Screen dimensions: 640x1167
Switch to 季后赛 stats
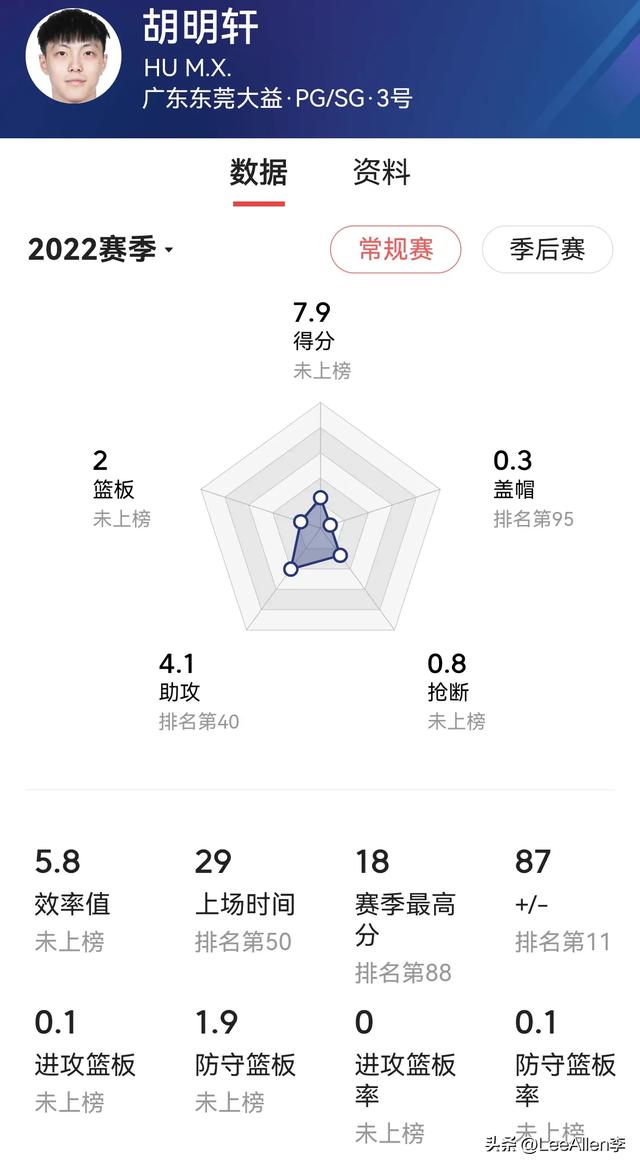point(547,249)
